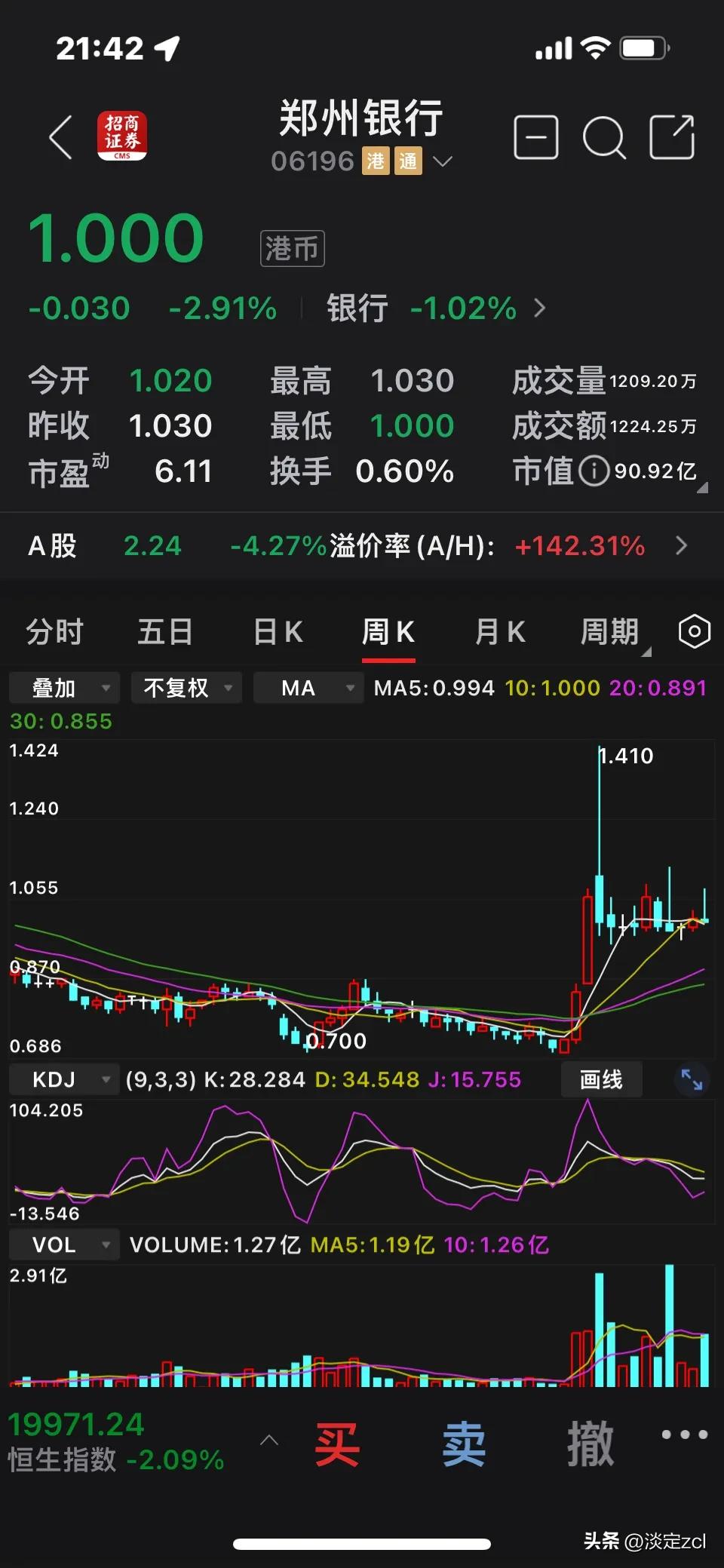The image size is (724, 1568).
Task: Open the 招商证券 CMS app icon
Action: (122, 136)
